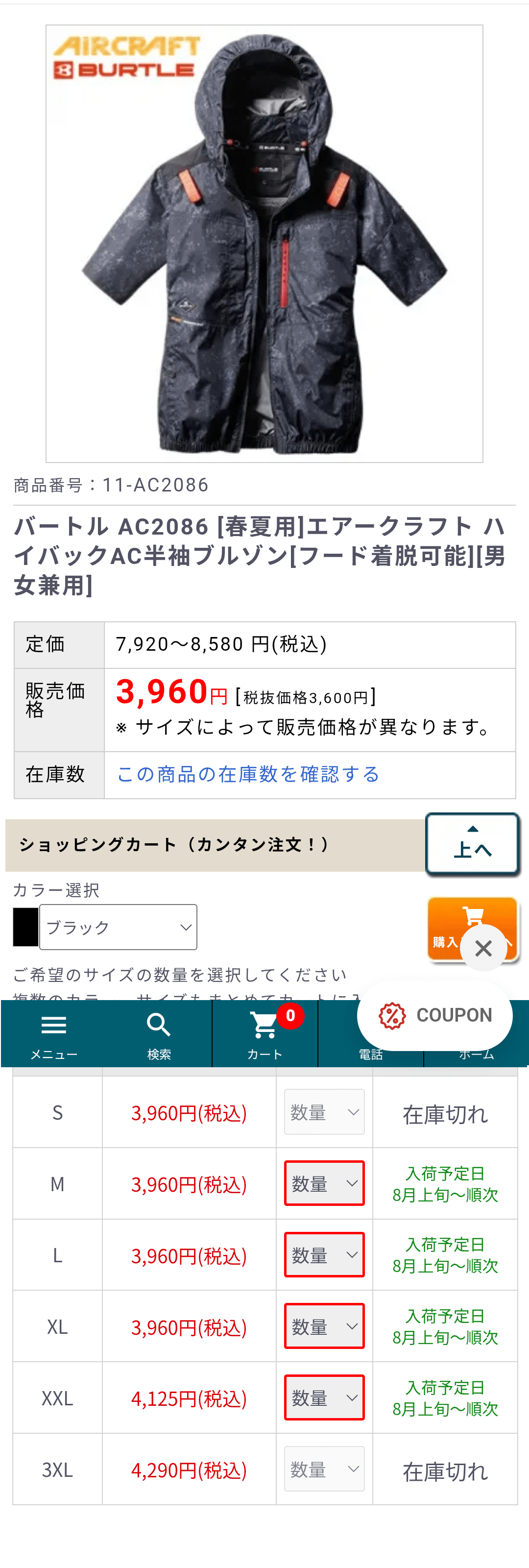Viewport: 529px width, 1568px height.
Task: Check stock via この商品の在庫数を確認する link
Action: (x=248, y=774)
